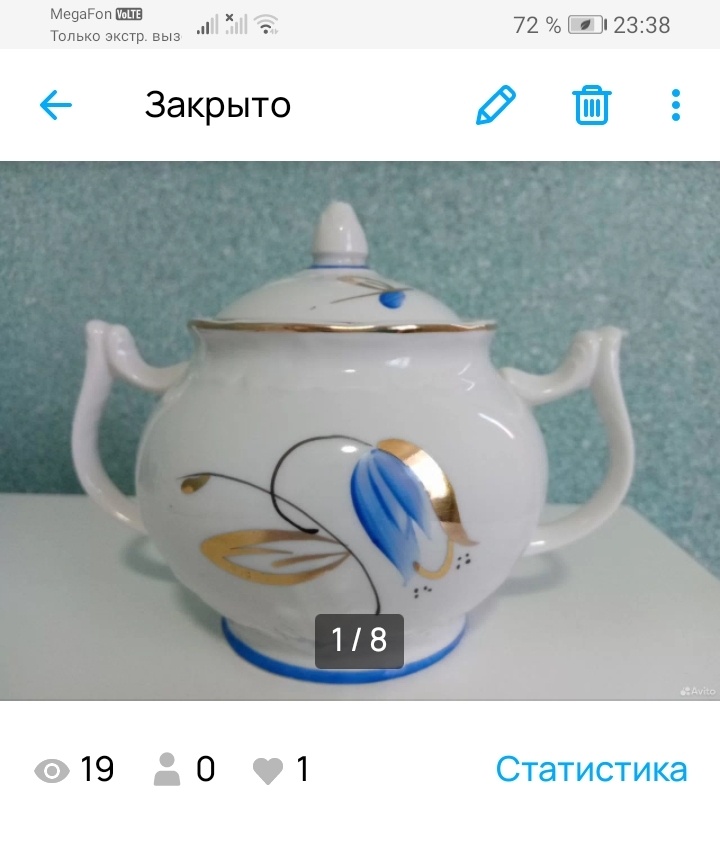This screenshot has width=720, height=845.
Task: Expand listing options via the vertical dots
Action: pyautogui.click(x=675, y=105)
